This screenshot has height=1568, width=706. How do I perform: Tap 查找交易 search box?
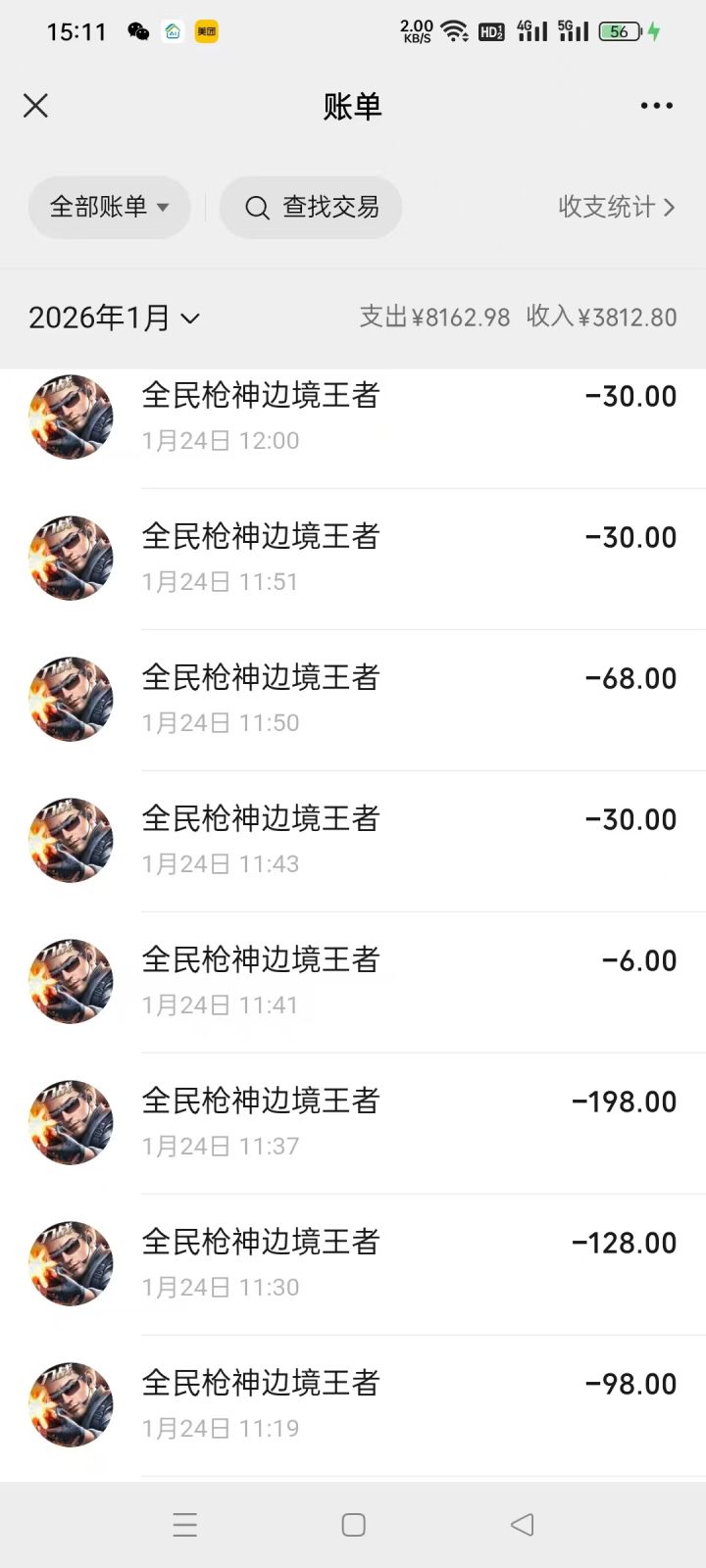[x=311, y=207]
